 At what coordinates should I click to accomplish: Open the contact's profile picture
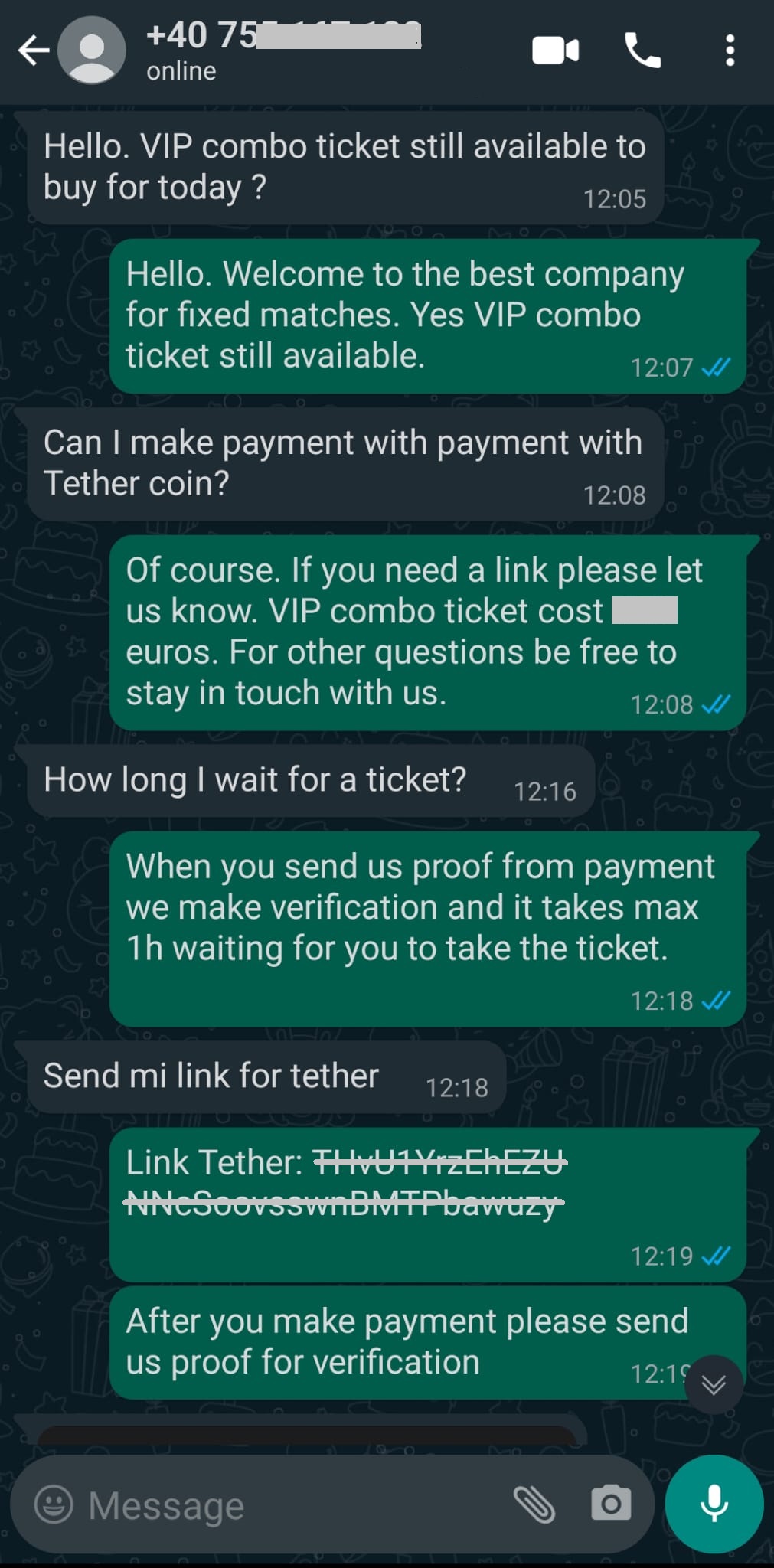tap(92, 51)
